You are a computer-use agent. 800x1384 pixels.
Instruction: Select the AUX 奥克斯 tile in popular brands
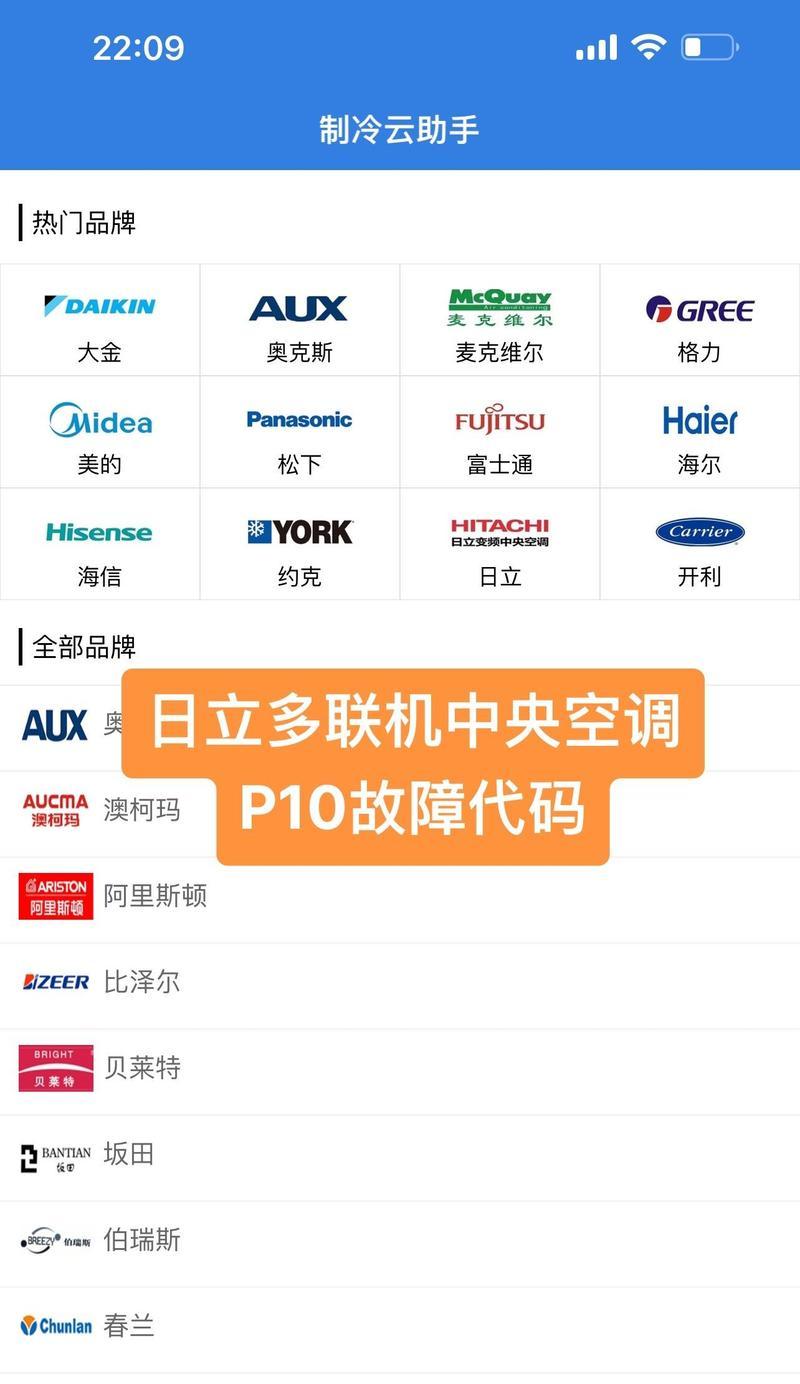point(299,321)
